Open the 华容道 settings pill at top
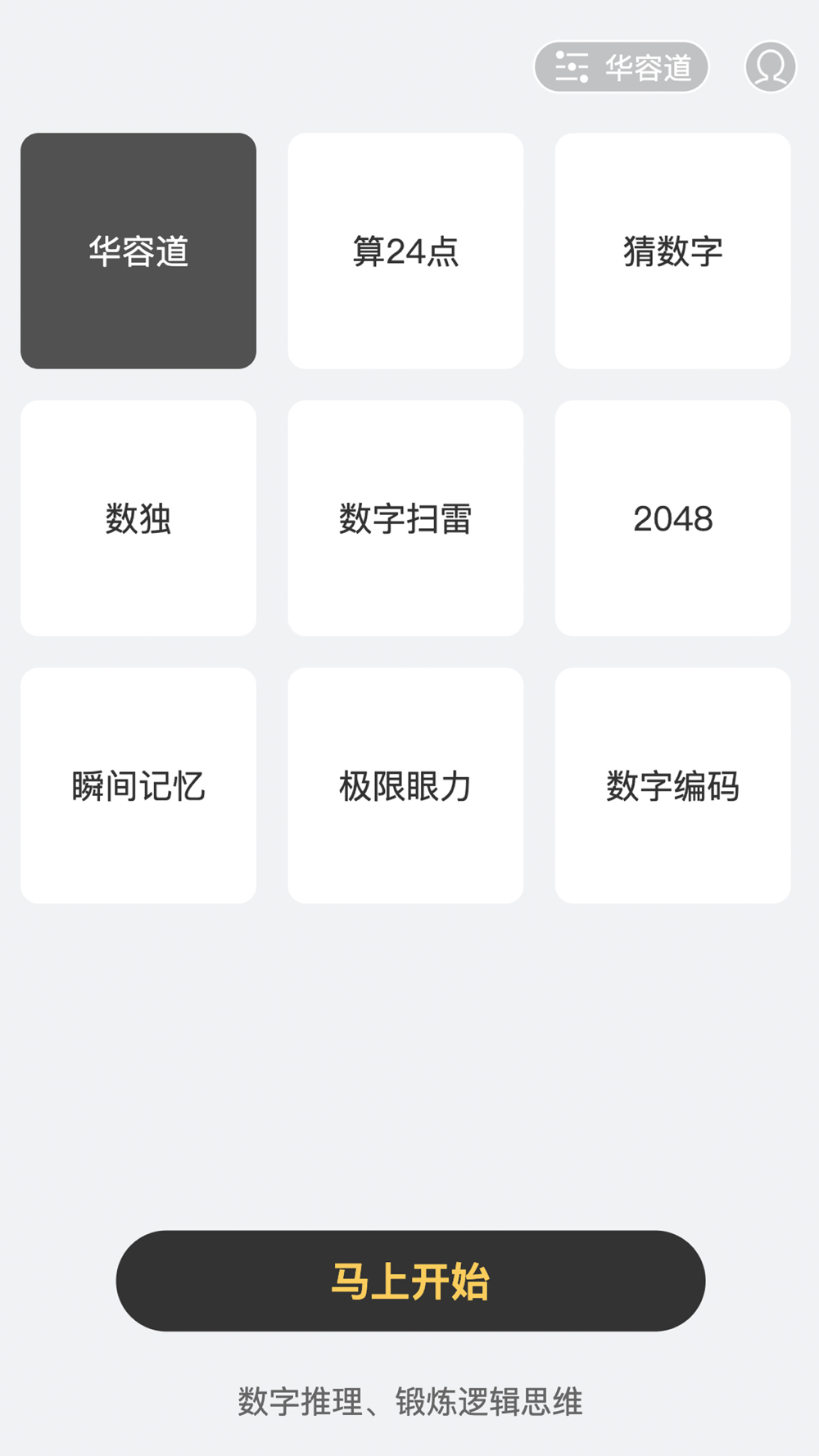 (x=621, y=67)
